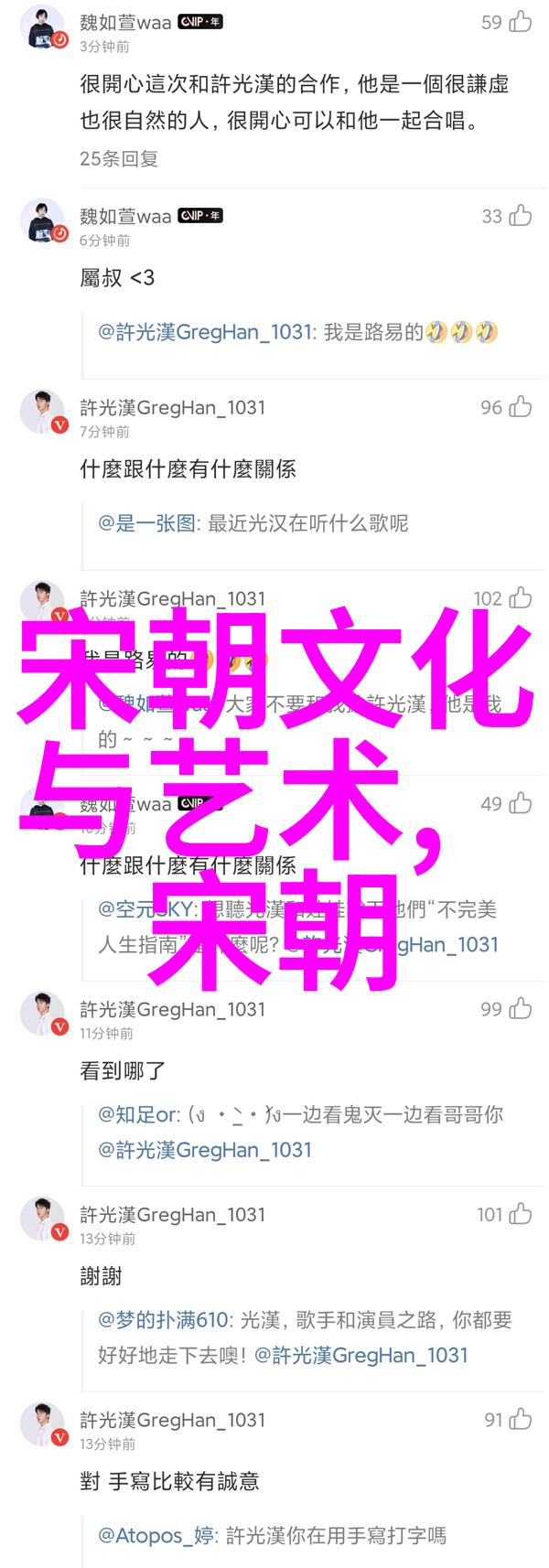Like the comment with 102 likes

[521, 599]
